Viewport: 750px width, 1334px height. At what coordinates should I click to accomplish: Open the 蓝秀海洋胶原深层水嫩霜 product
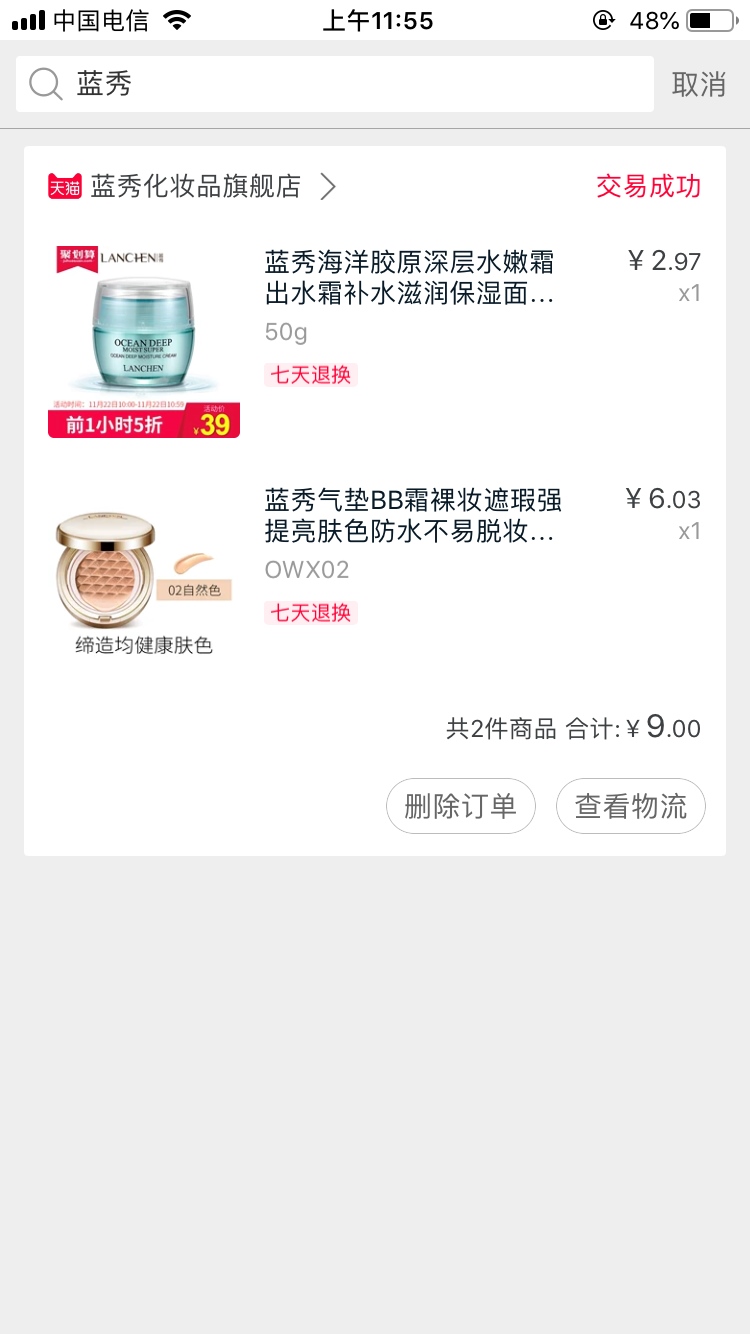[x=409, y=278]
